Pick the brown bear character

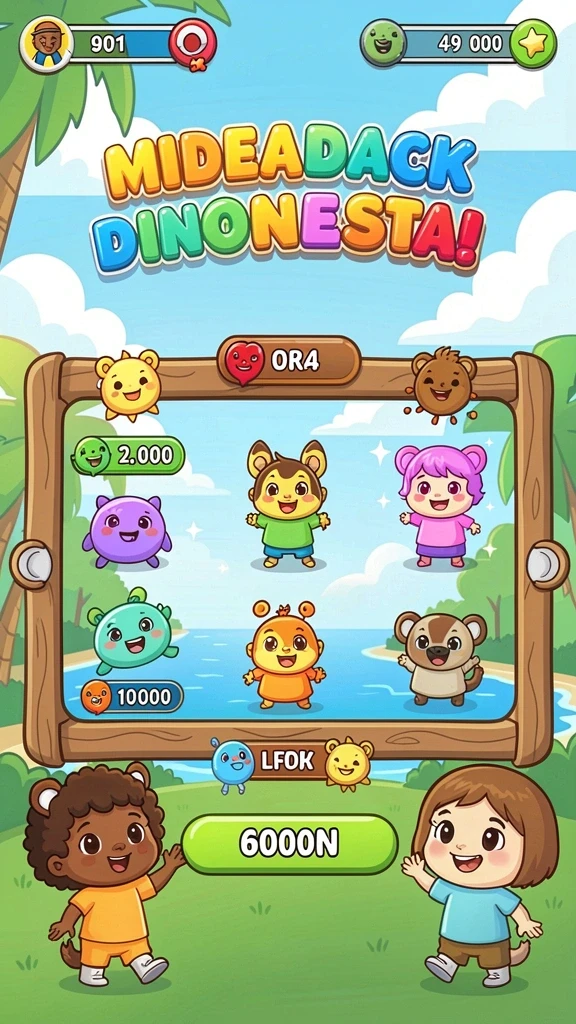(x=441, y=657)
